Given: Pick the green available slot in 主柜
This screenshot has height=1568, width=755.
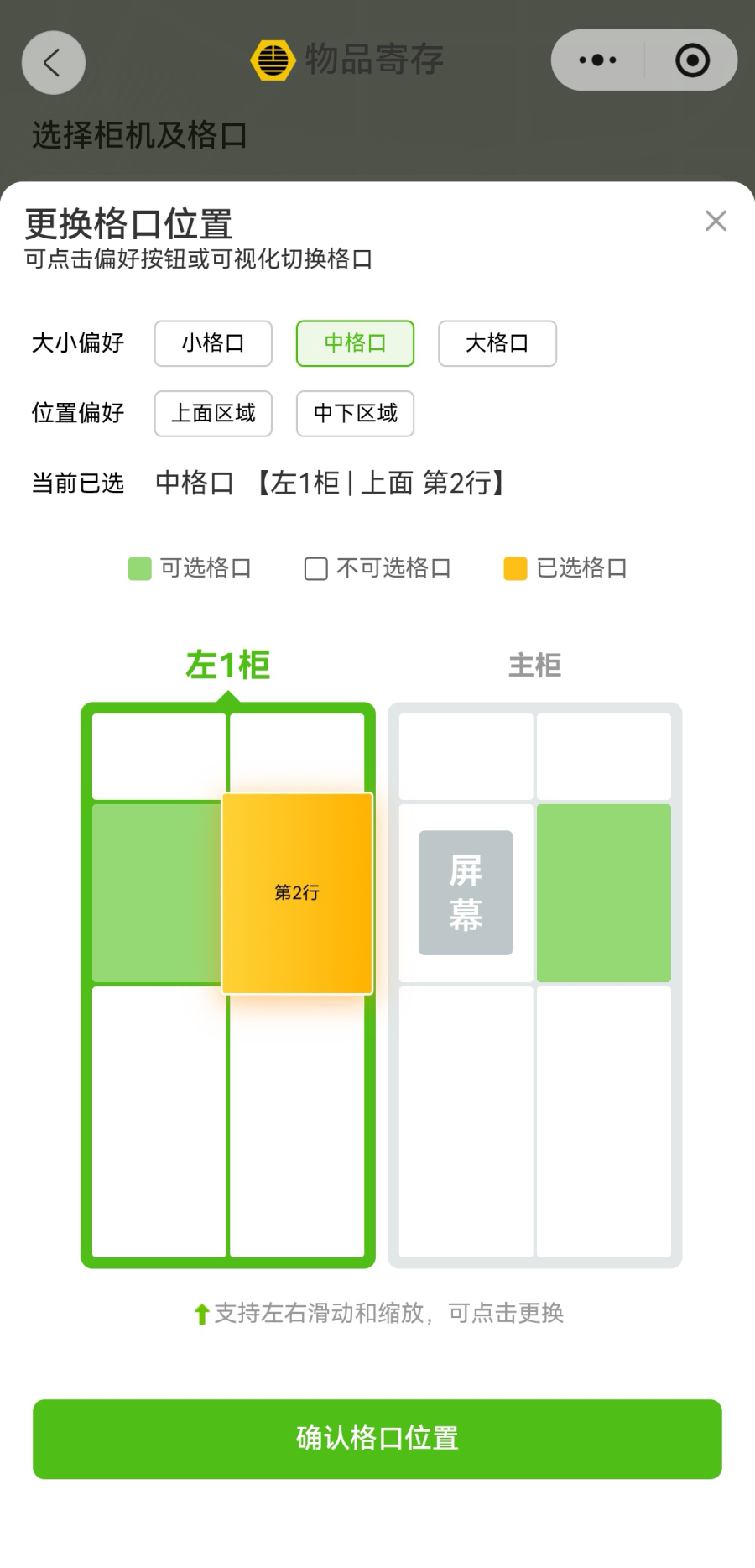Looking at the screenshot, I should (x=604, y=893).
